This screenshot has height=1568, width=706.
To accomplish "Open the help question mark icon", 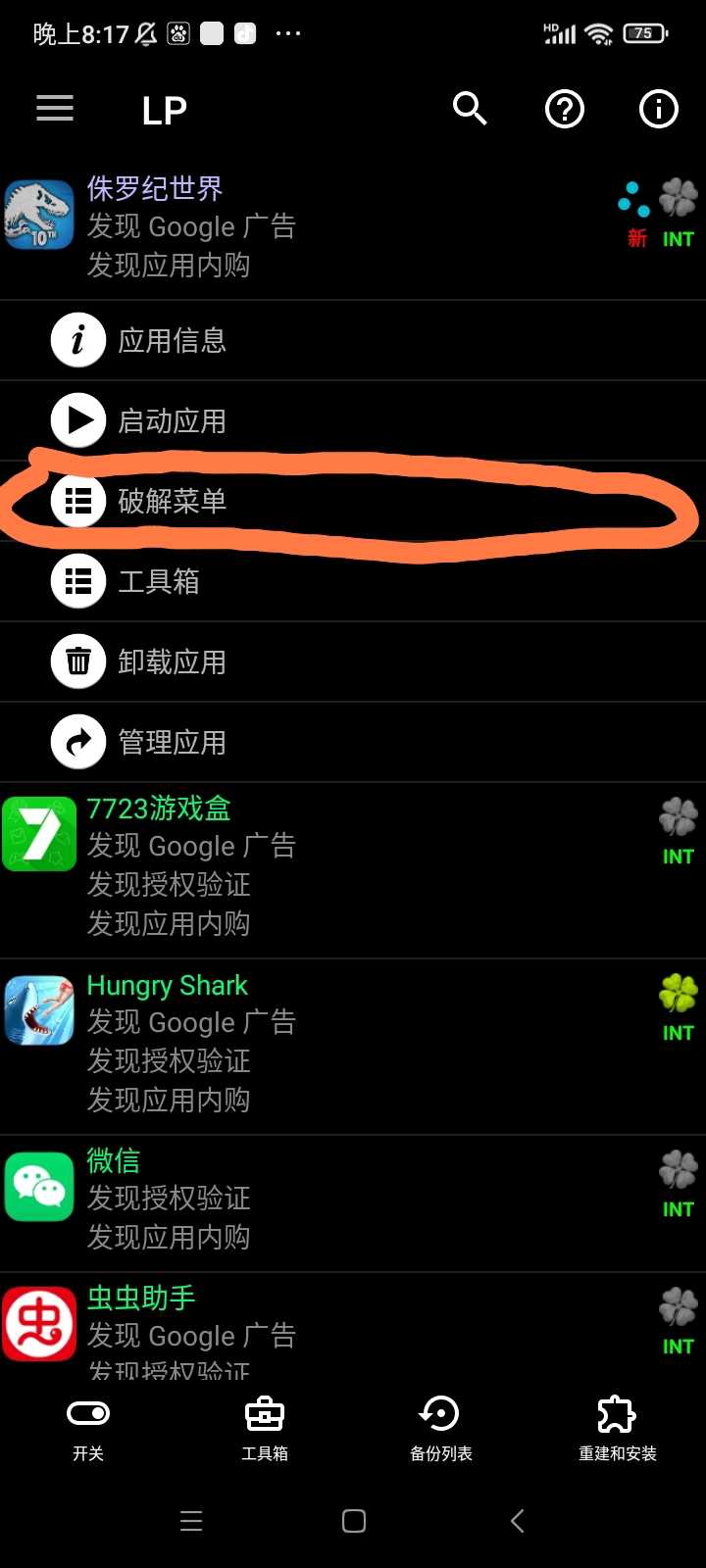I will (565, 109).
